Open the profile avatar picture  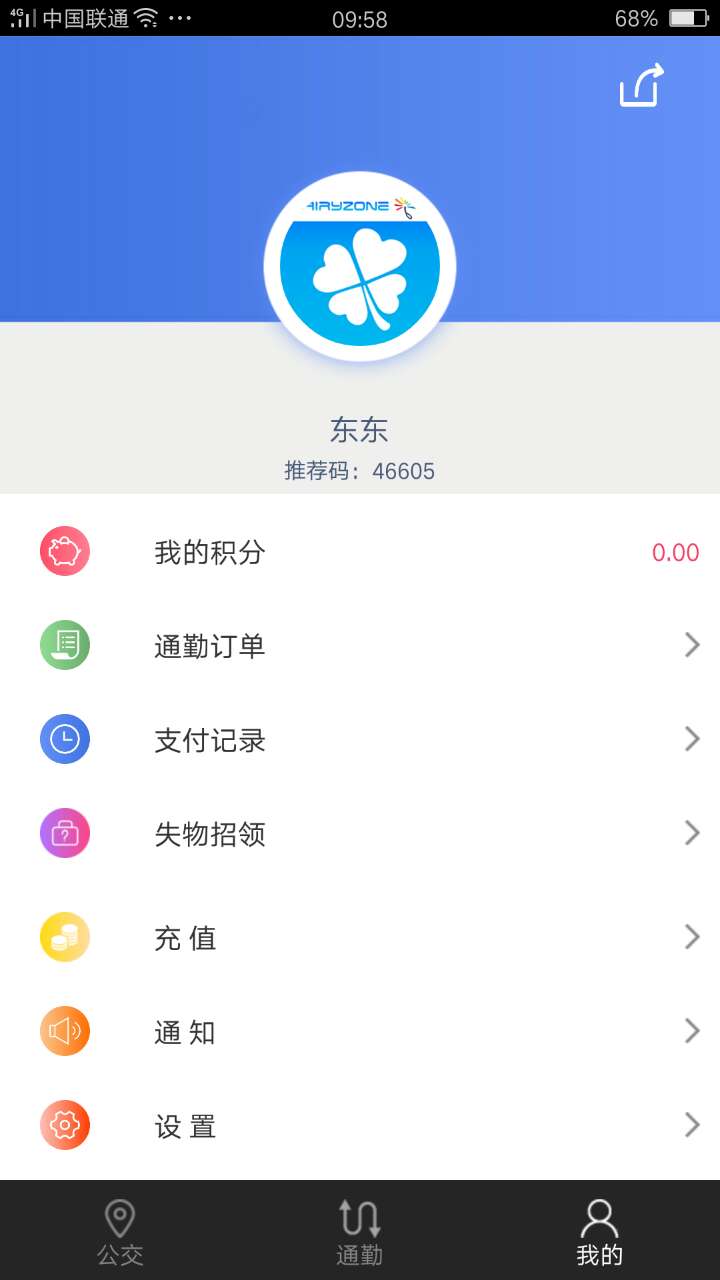pos(360,266)
